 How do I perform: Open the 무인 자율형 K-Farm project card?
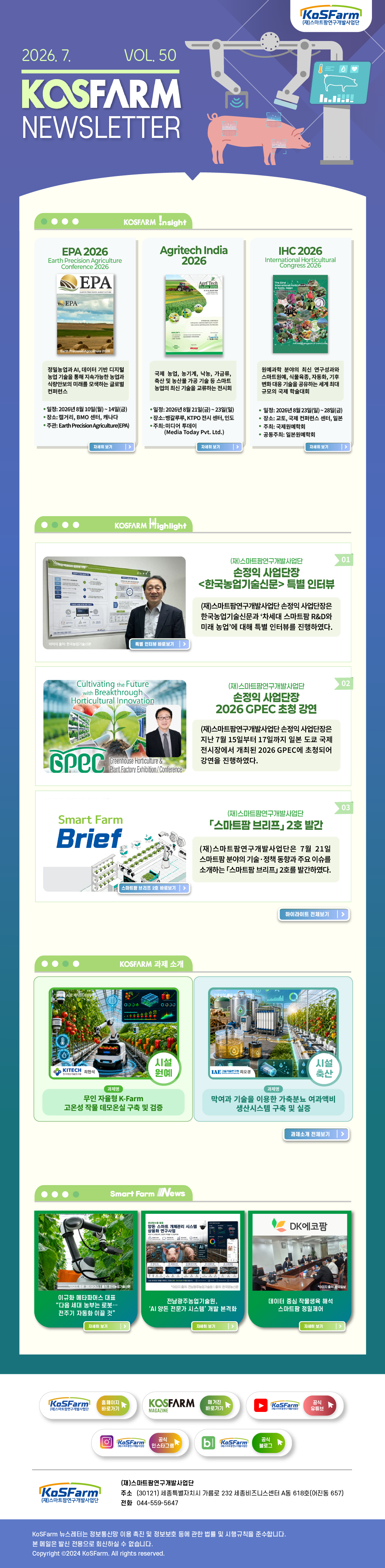[113, 1049]
